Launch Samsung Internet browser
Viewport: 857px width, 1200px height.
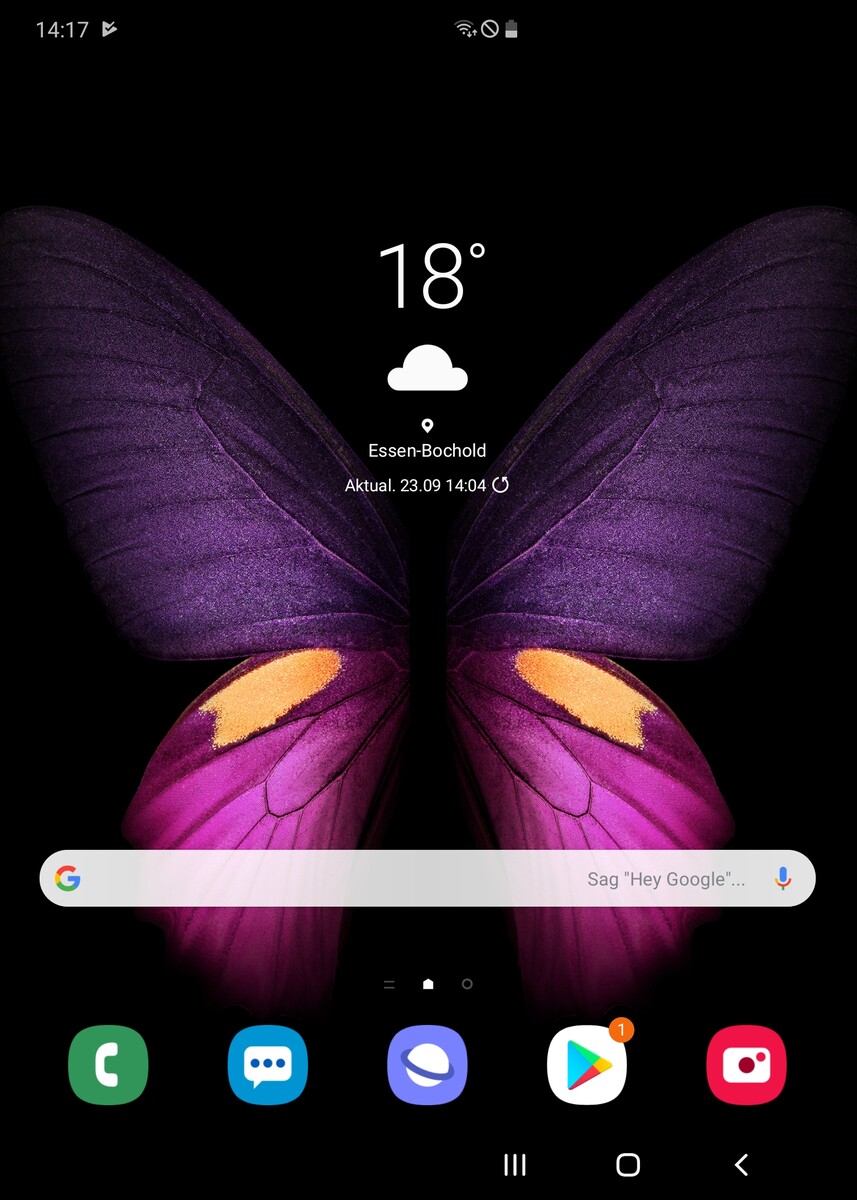(x=427, y=1065)
